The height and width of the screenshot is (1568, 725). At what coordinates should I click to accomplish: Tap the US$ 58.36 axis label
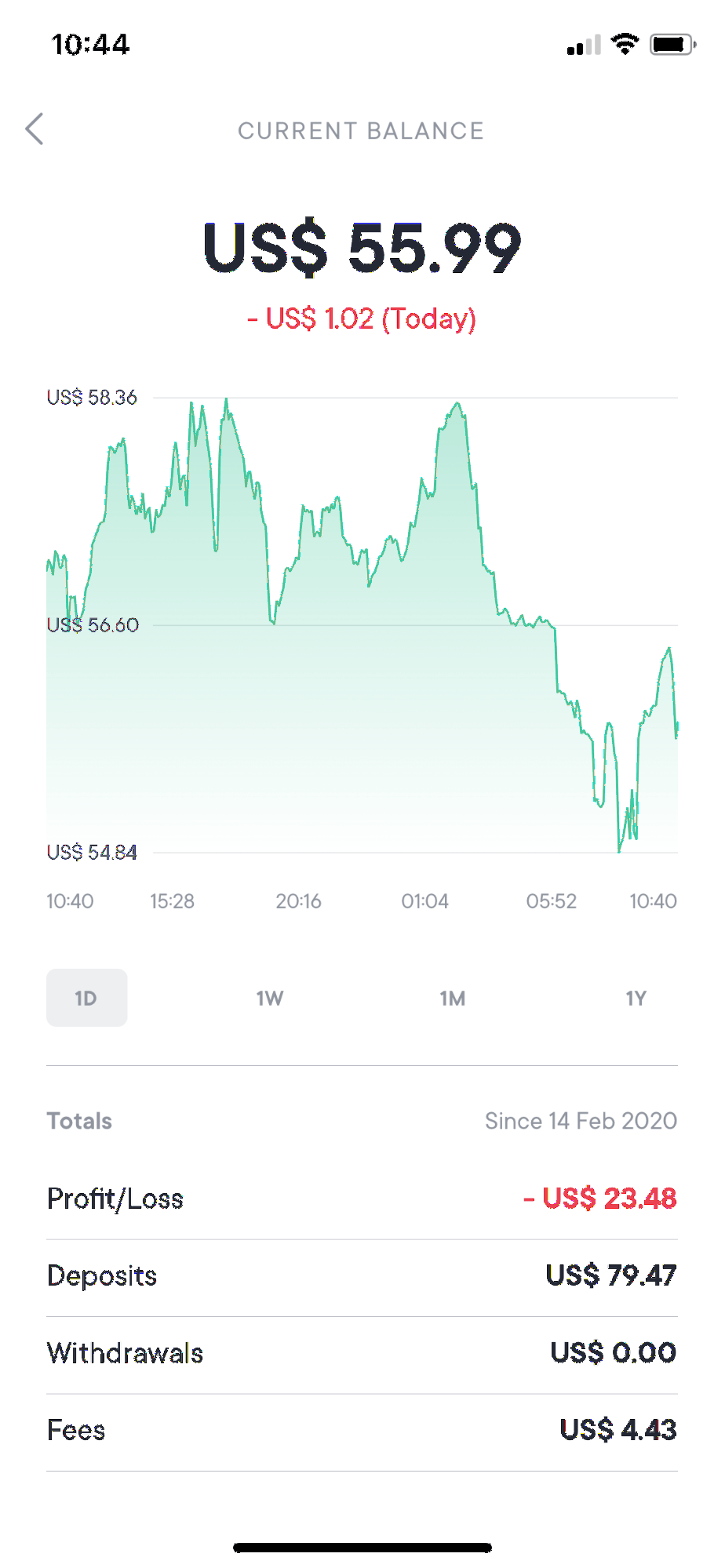(x=92, y=397)
